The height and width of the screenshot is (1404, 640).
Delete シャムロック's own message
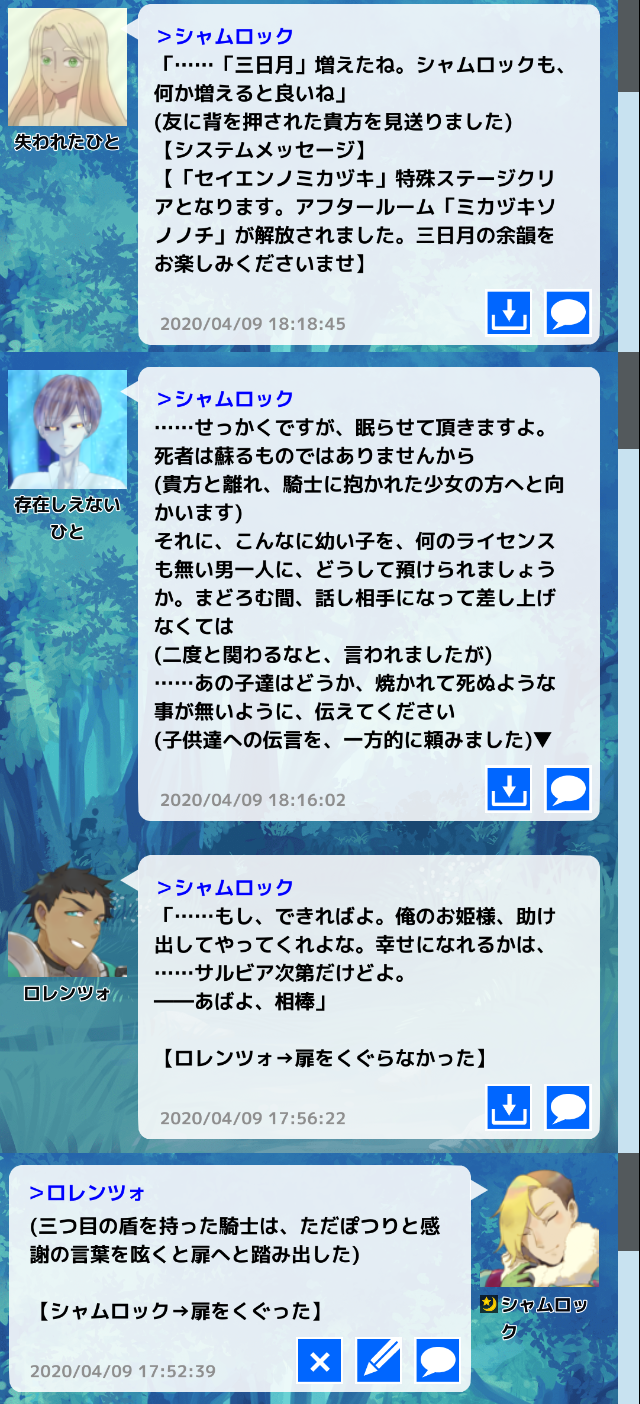click(320, 1361)
